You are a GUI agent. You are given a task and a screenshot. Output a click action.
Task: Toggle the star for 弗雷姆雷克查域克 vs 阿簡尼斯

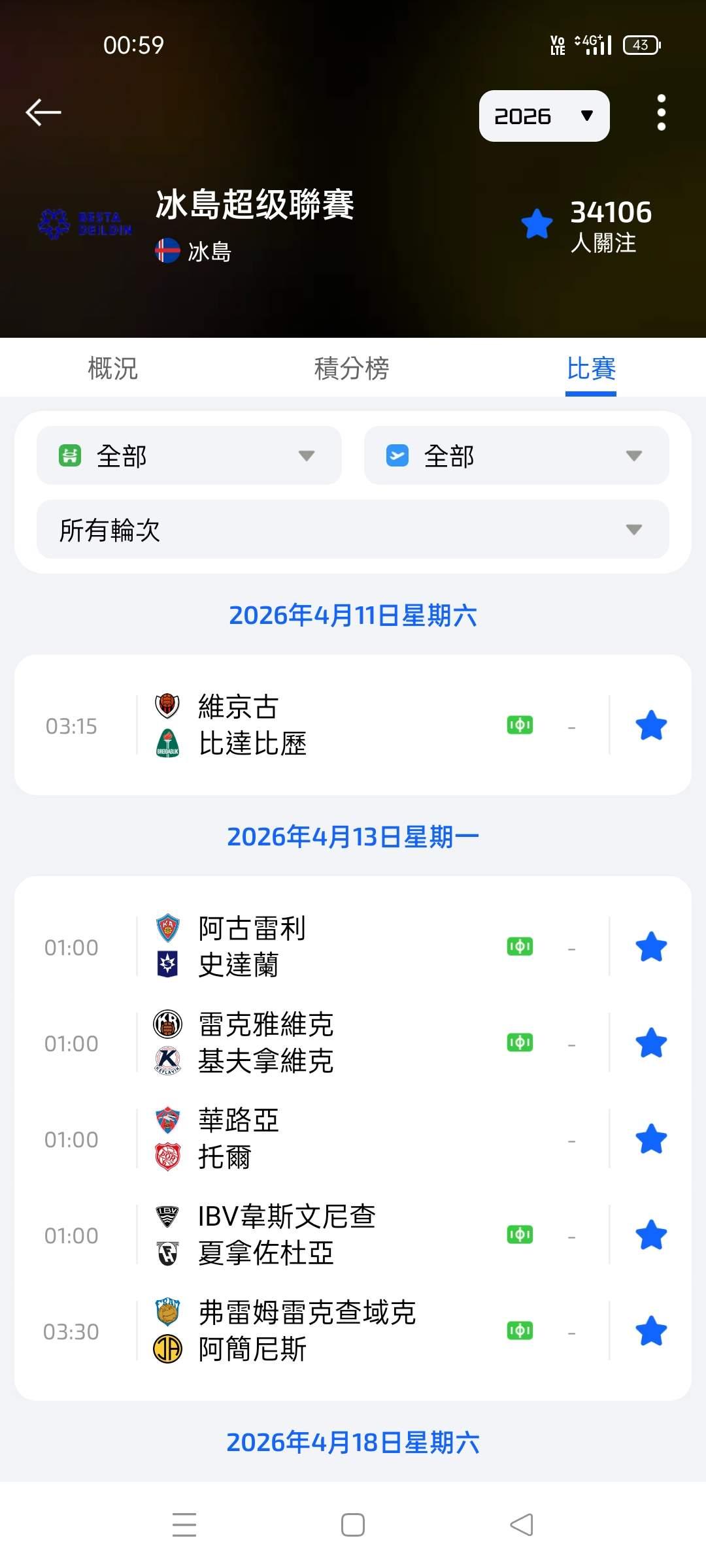click(651, 1331)
